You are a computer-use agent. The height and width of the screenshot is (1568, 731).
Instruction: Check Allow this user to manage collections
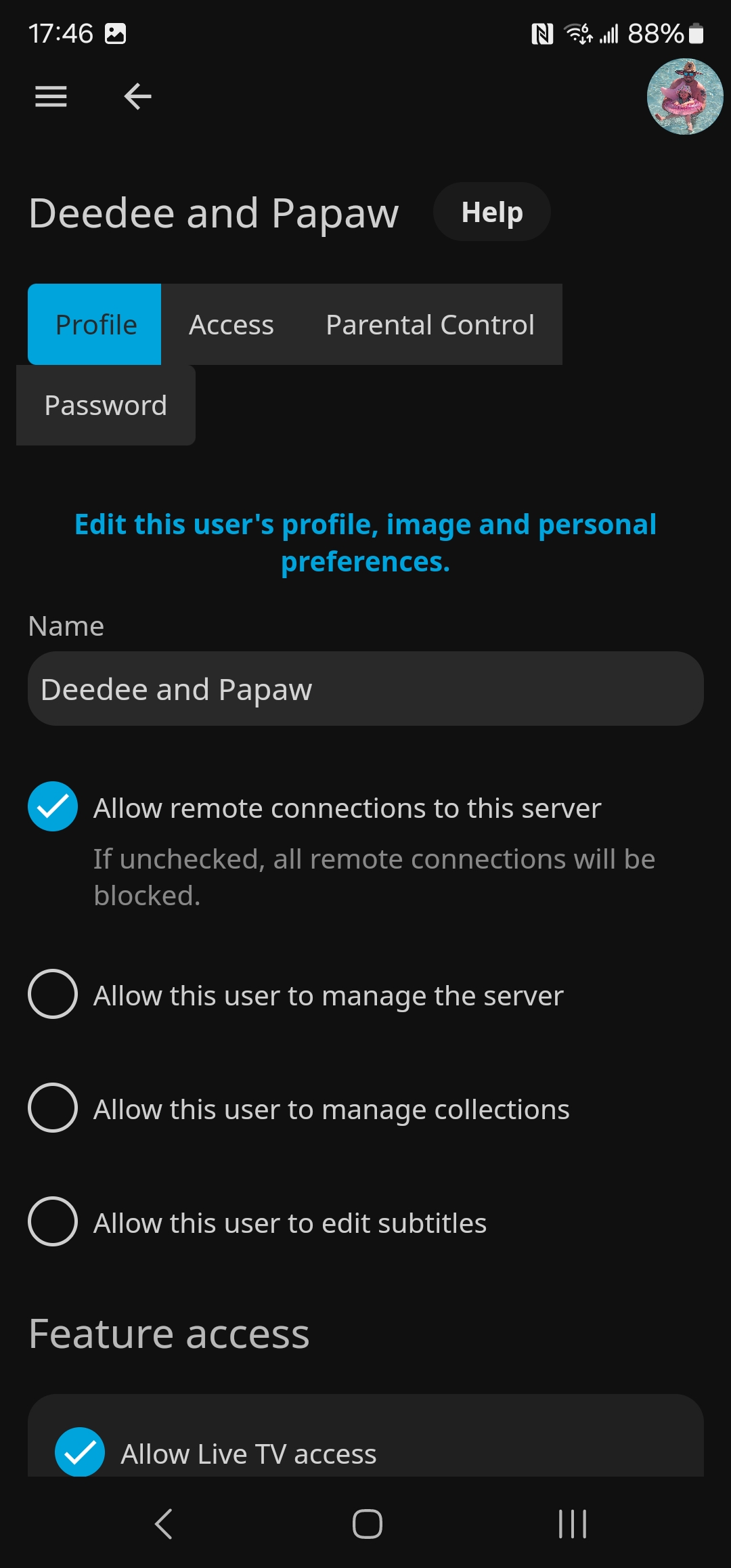[53, 1108]
